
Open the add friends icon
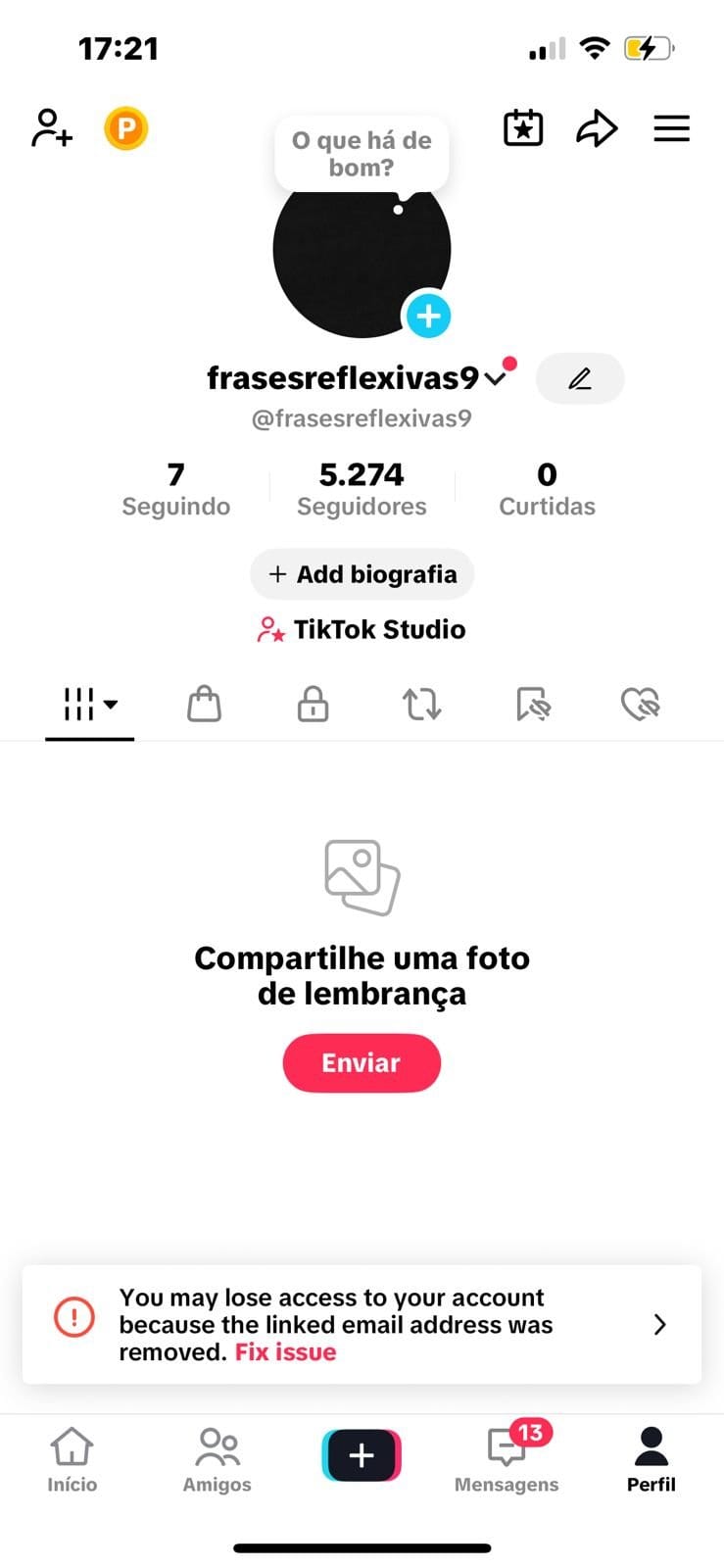click(x=51, y=128)
